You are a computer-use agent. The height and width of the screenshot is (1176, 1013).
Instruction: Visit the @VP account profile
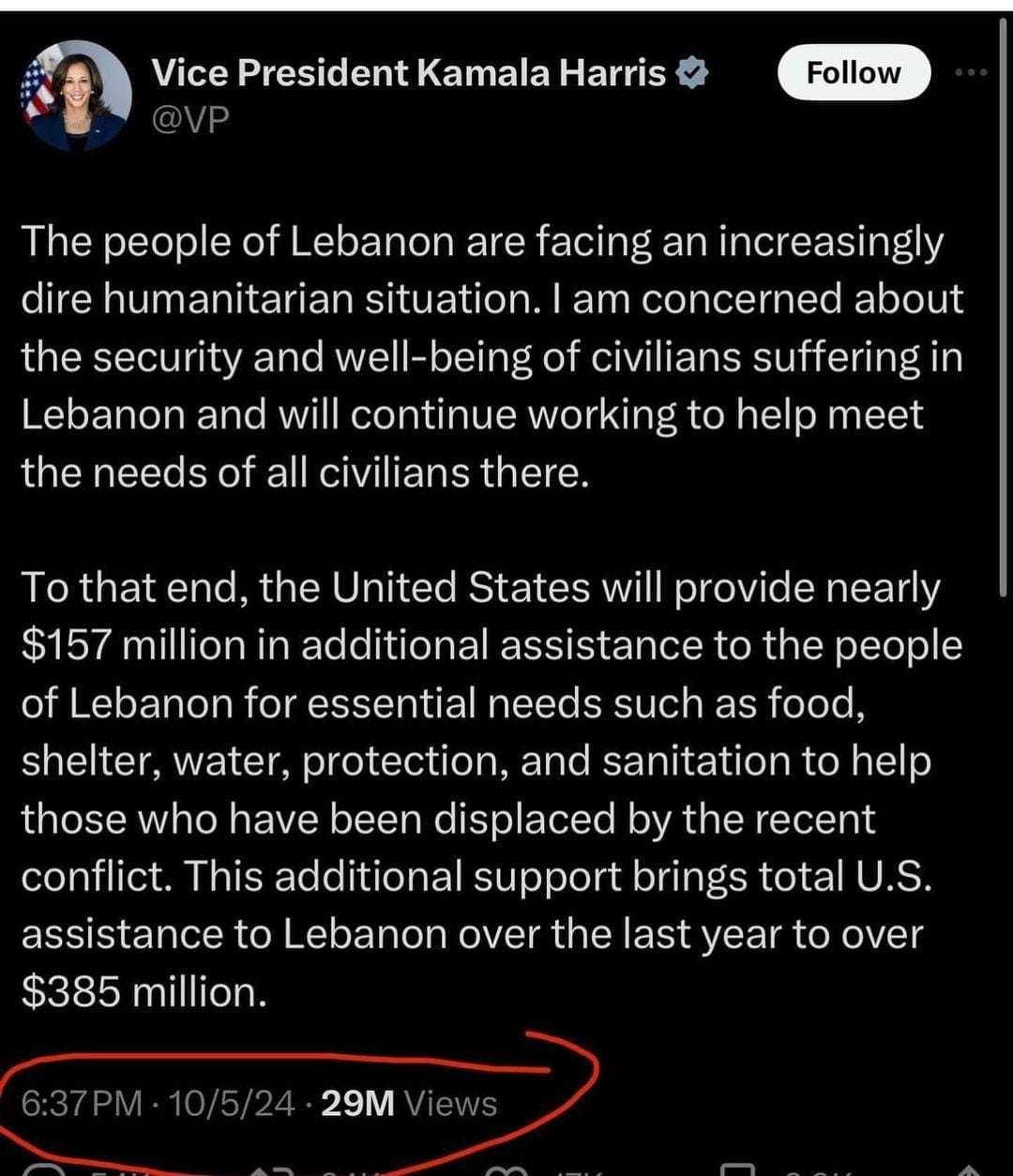(x=190, y=119)
